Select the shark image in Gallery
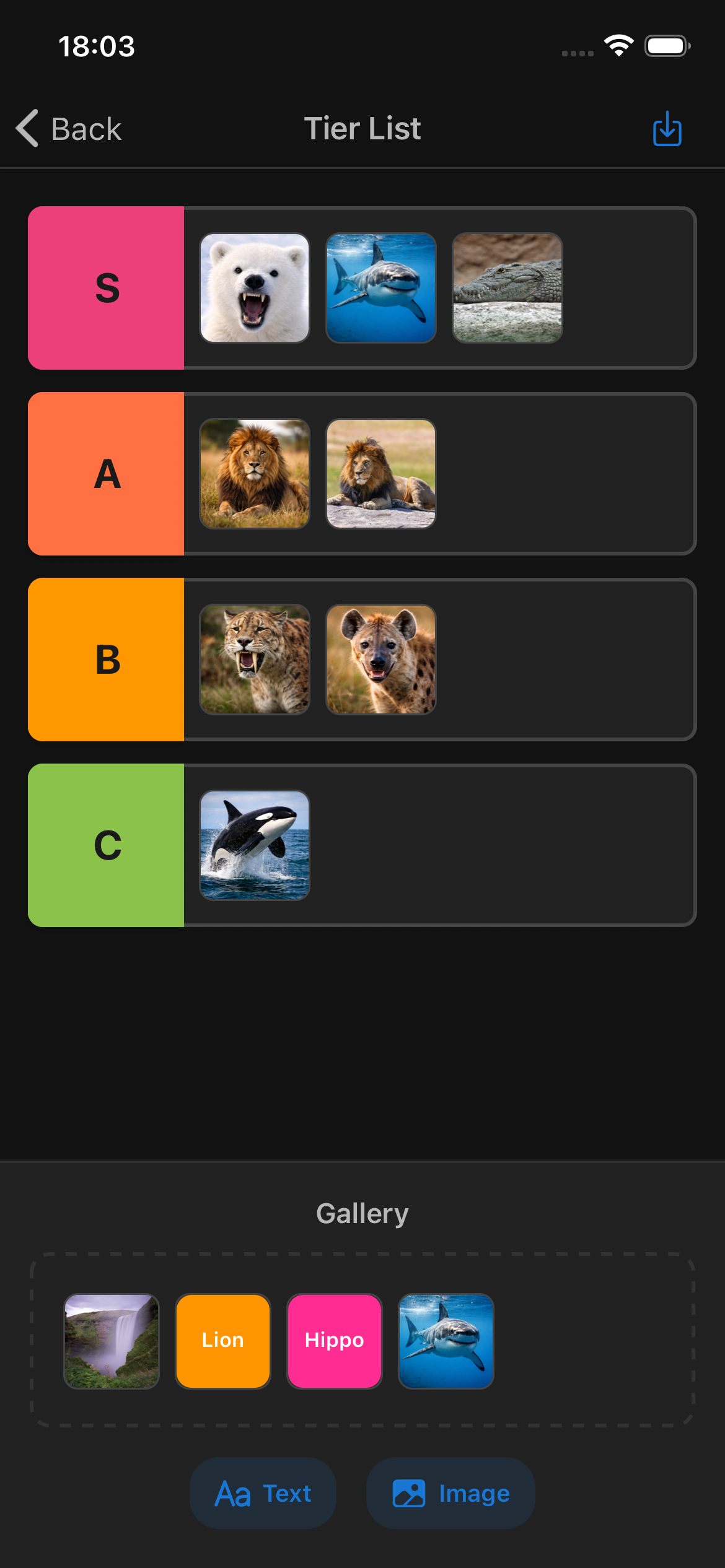Screen dimensions: 725x1568 coord(446,1341)
